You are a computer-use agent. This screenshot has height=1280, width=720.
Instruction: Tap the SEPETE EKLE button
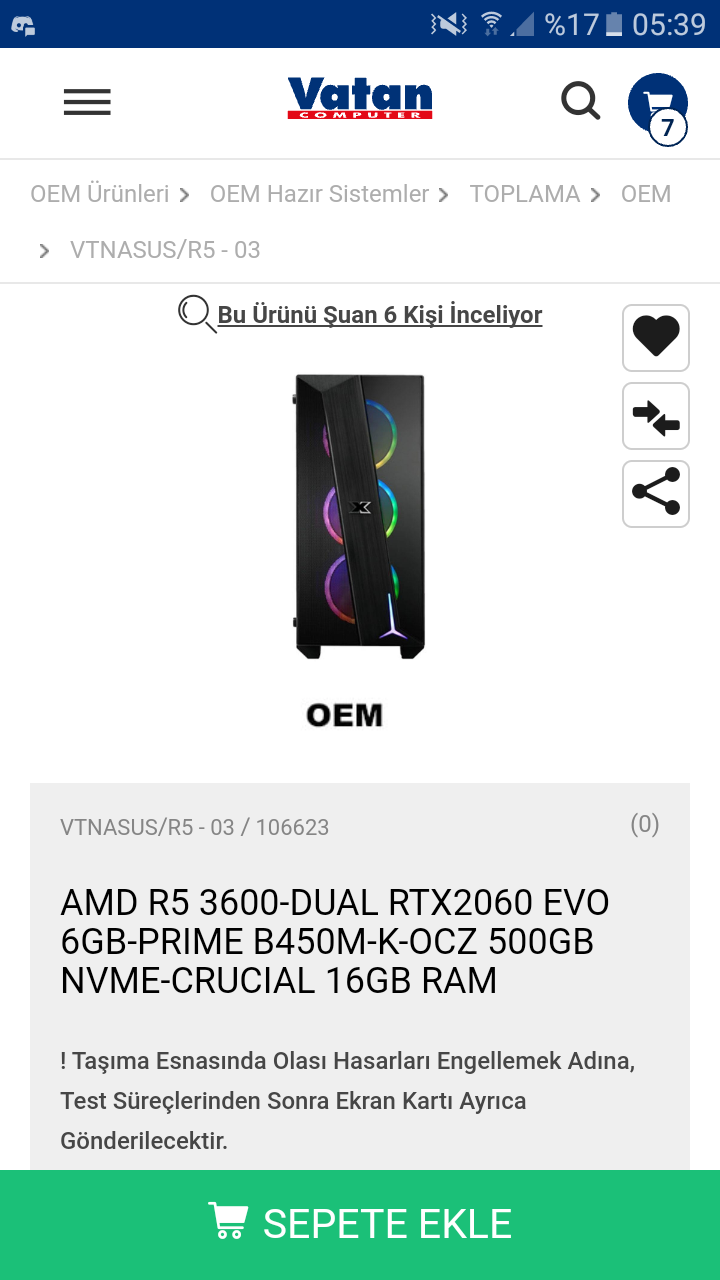[x=360, y=1224]
